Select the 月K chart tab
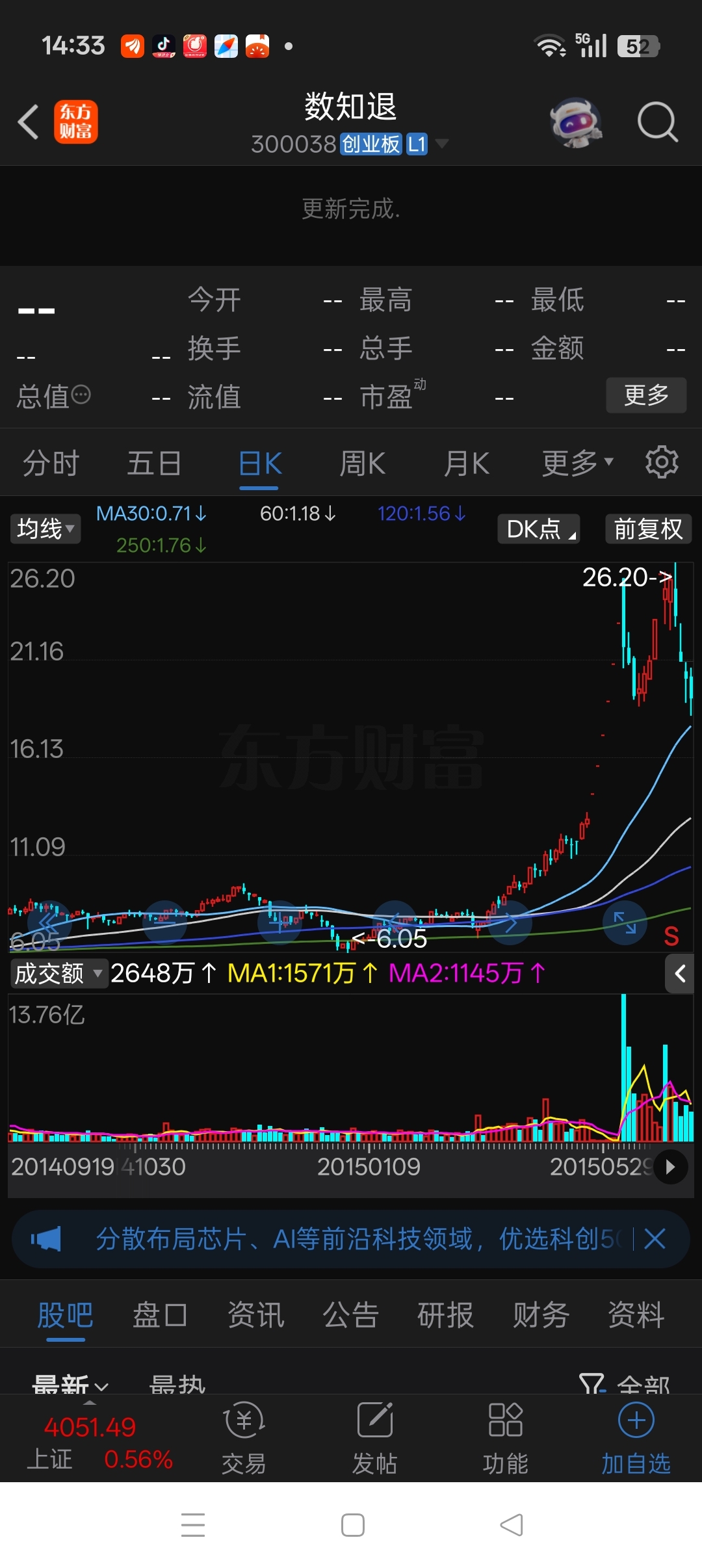Viewport: 702px width, 1568px height. pos(467,464)
